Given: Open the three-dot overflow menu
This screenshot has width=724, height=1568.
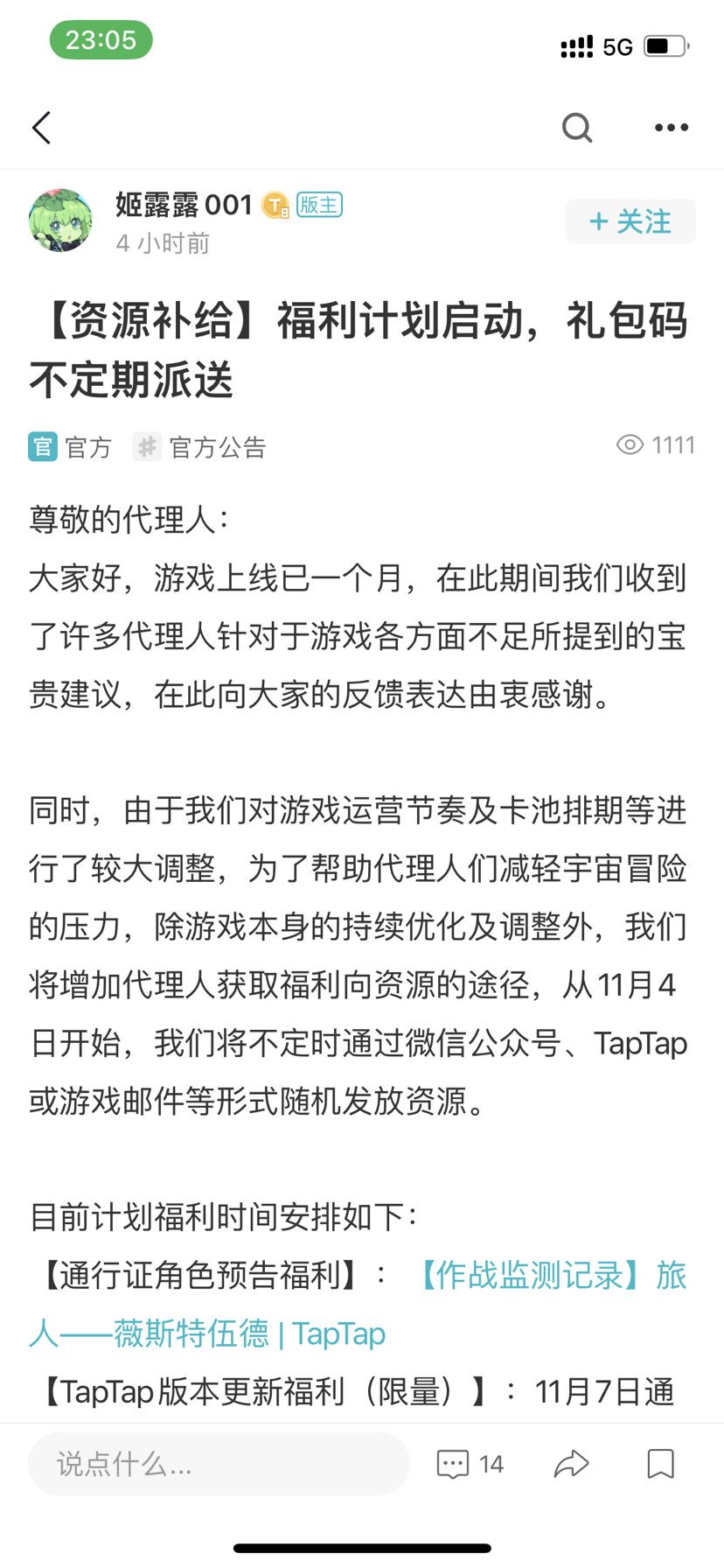Looking at the screenshot, I should click(672, 128).
